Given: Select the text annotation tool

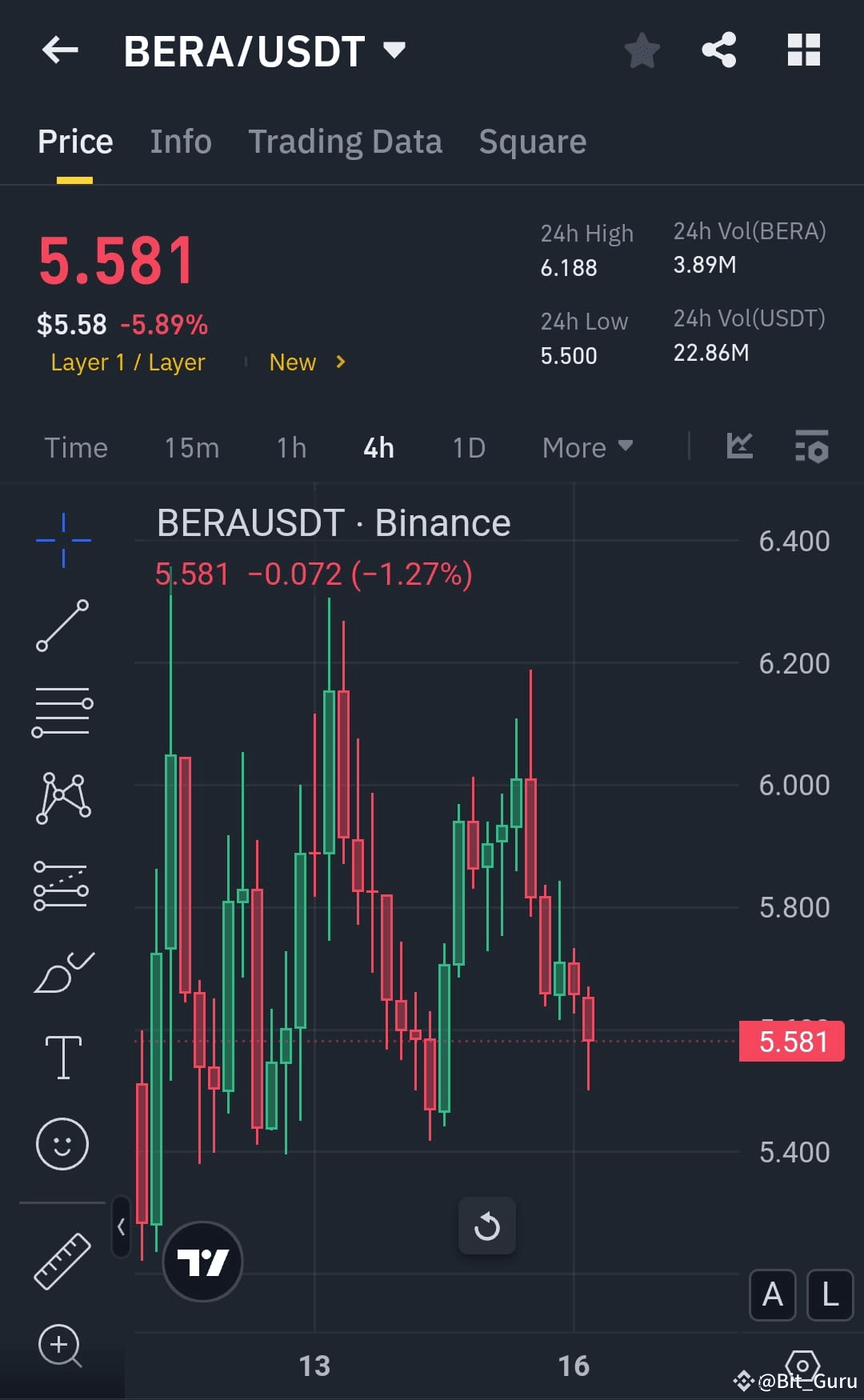Looking at the screenshot, I should pos(62,1056).
